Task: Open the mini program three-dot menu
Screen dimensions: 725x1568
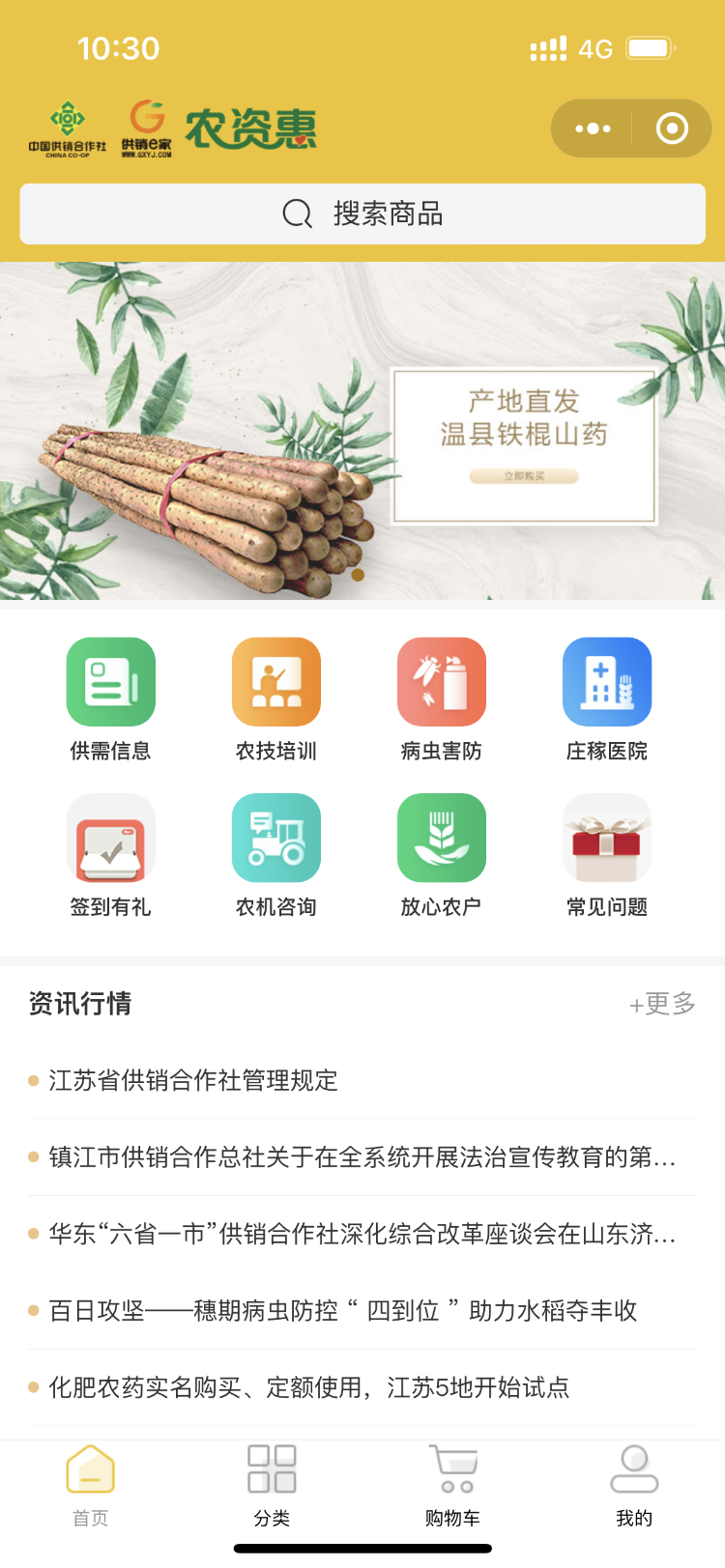Action: [593, 128]
